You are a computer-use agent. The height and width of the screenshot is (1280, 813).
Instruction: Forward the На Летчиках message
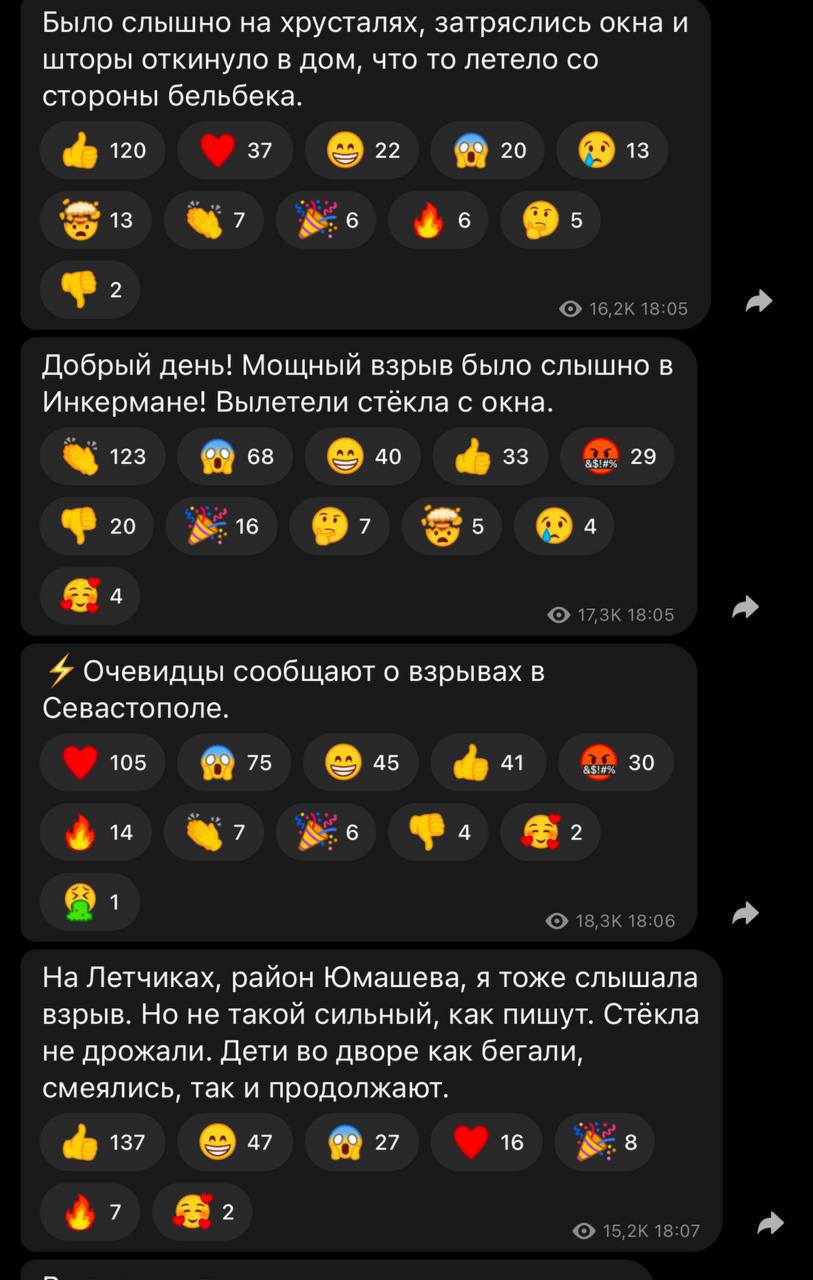[770, 1223]
